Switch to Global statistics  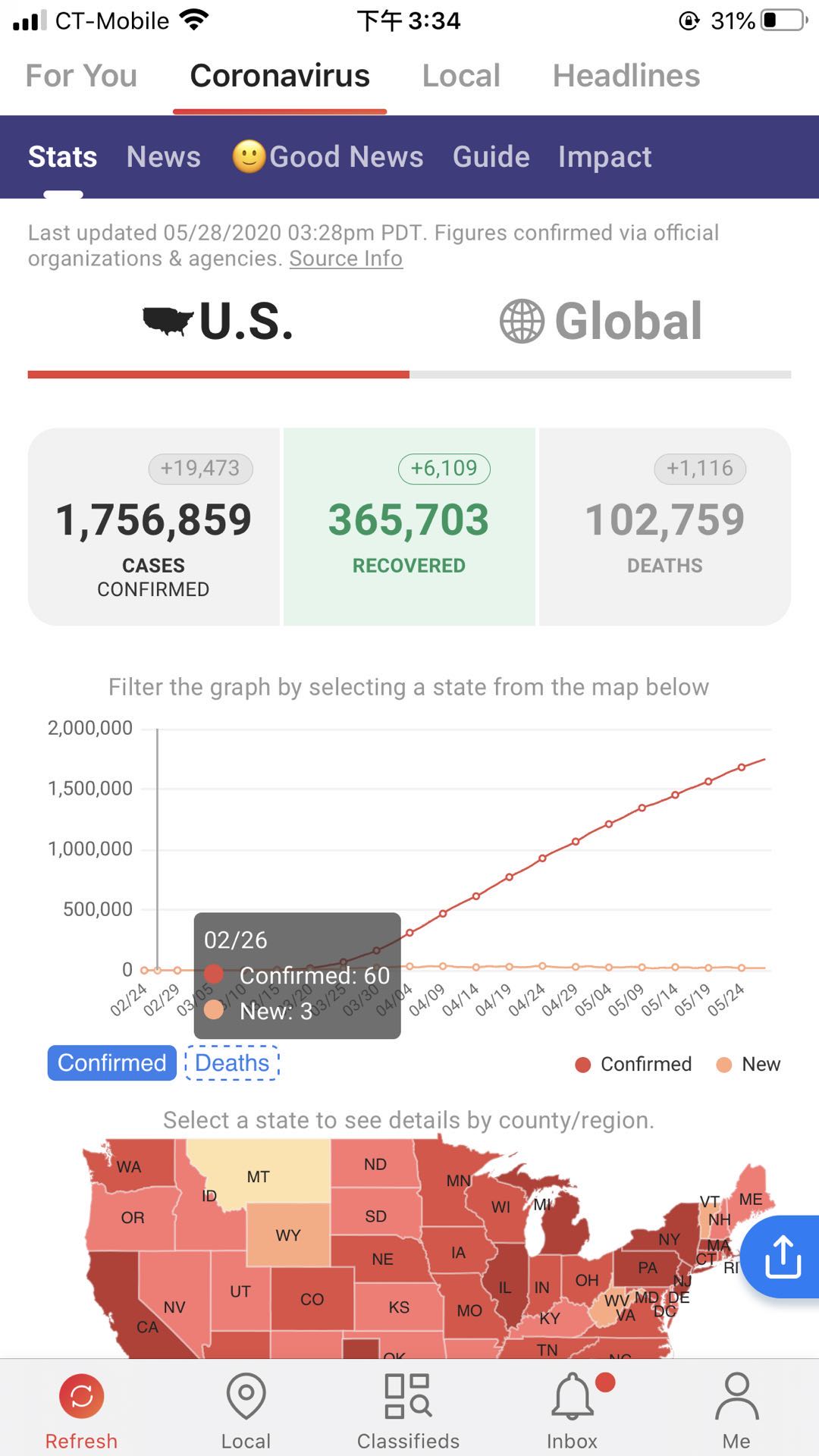(x=601, y=321)
